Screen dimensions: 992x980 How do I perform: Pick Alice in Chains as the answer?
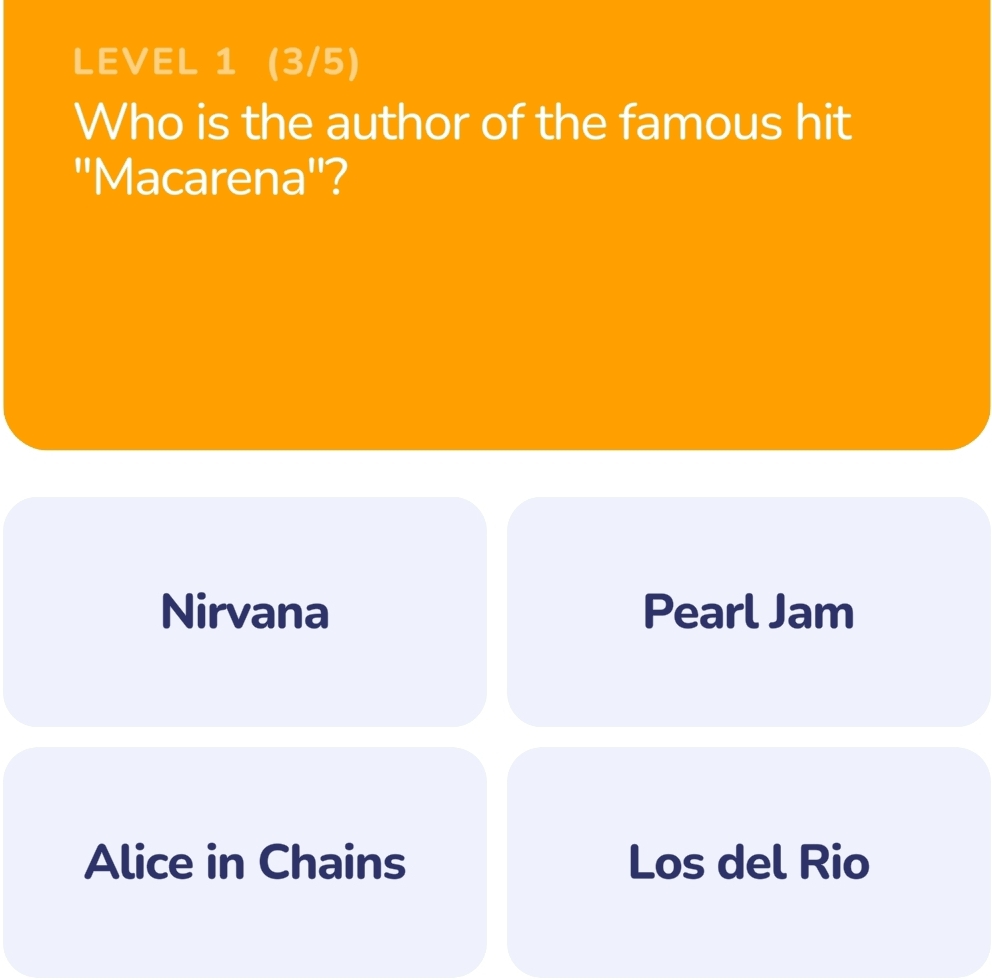(245, 861)
